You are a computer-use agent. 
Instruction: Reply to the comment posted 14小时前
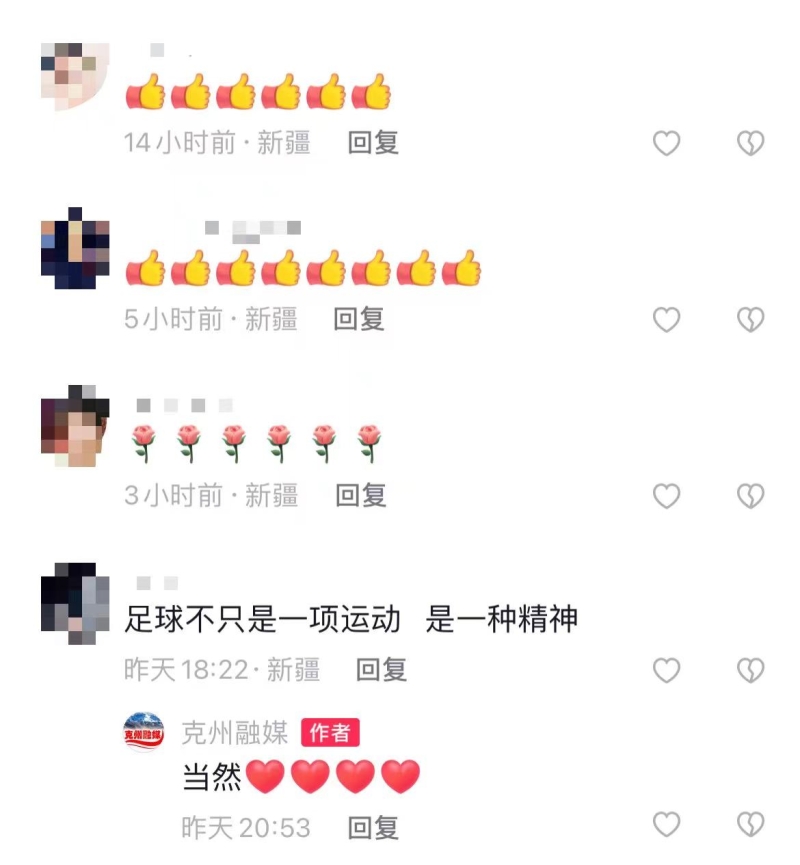point(373,143)
